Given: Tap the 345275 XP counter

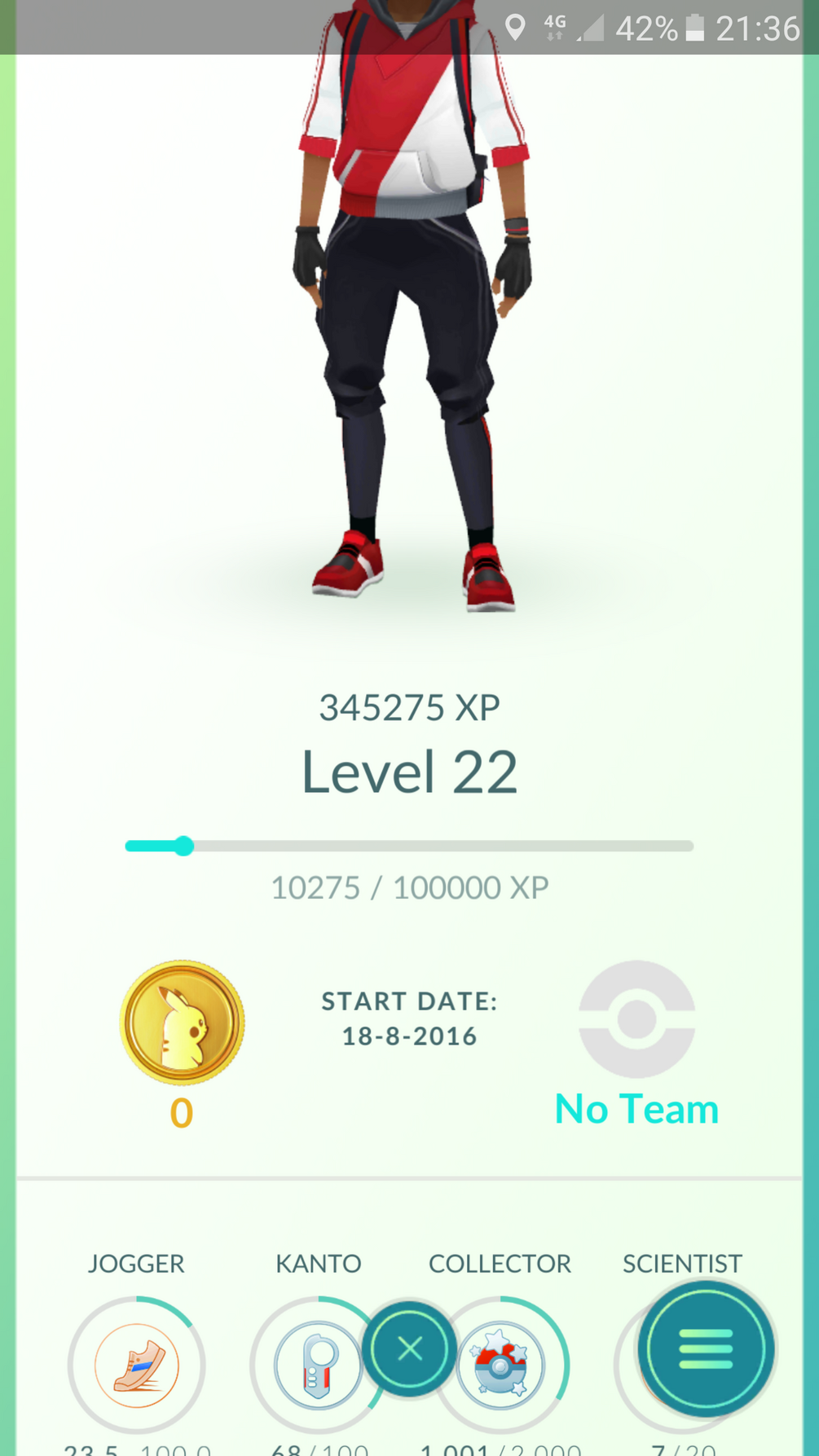Looking at the screenshot, I should coord(409,706).
